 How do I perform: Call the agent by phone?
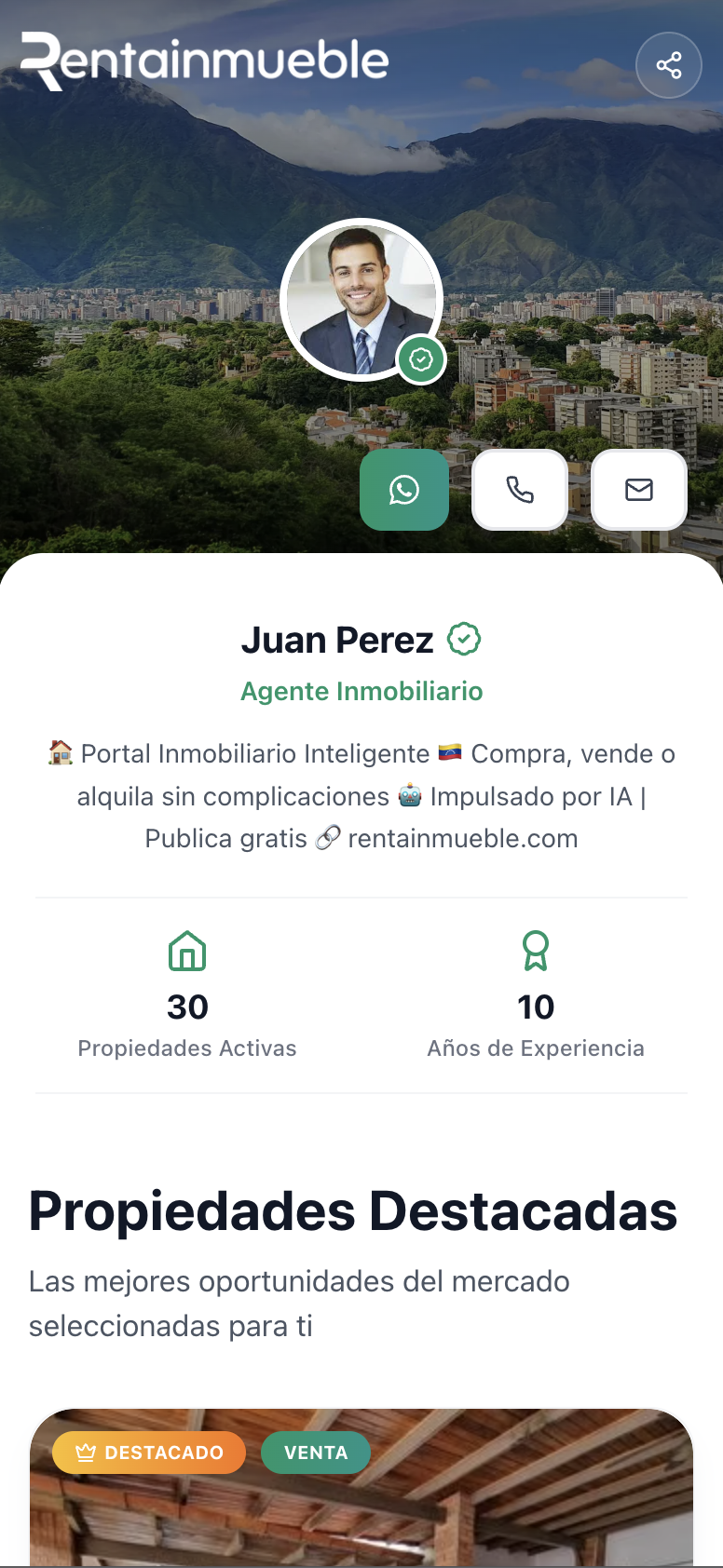point(520,490)
